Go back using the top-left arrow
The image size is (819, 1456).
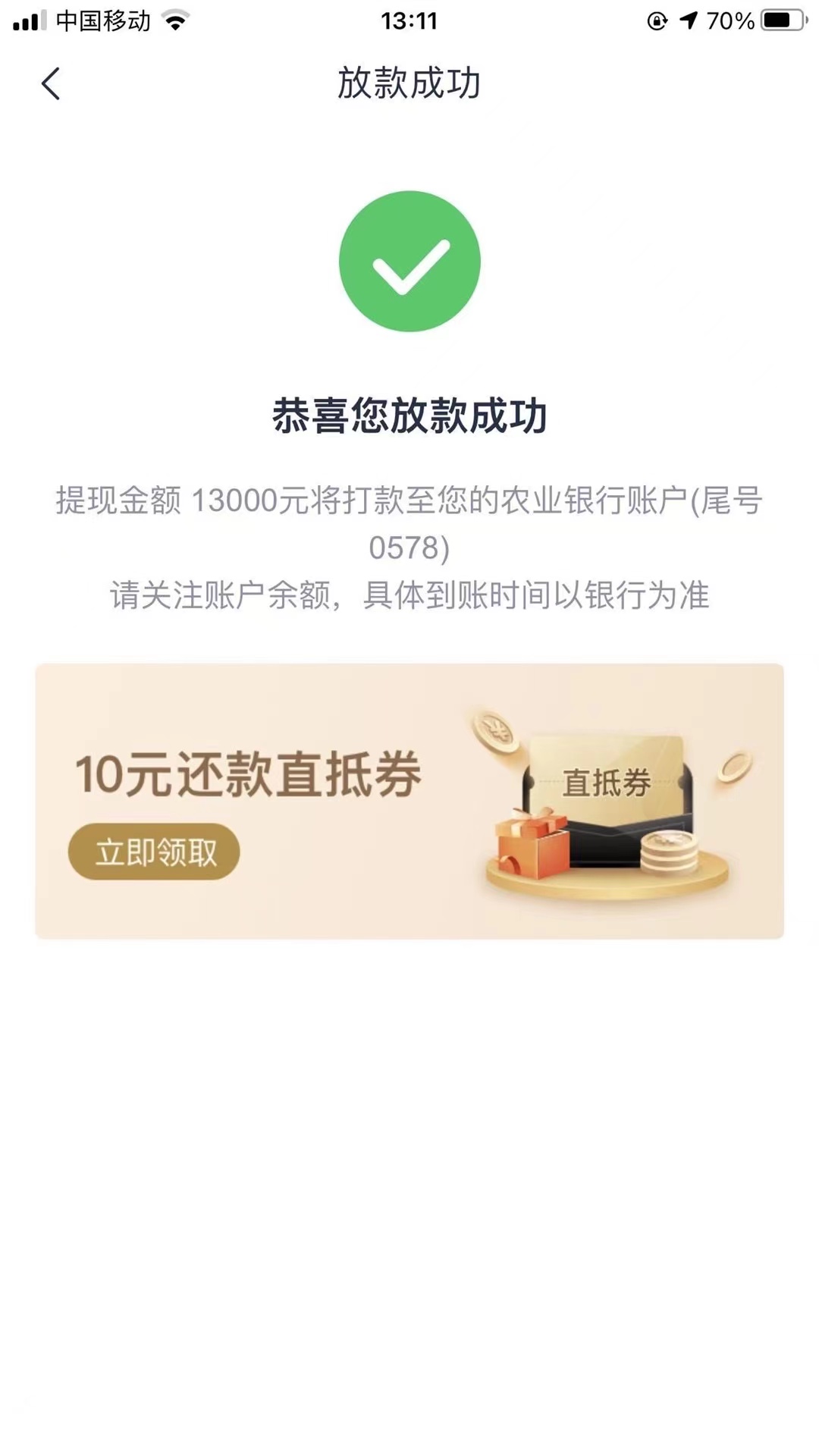point(50,83)
